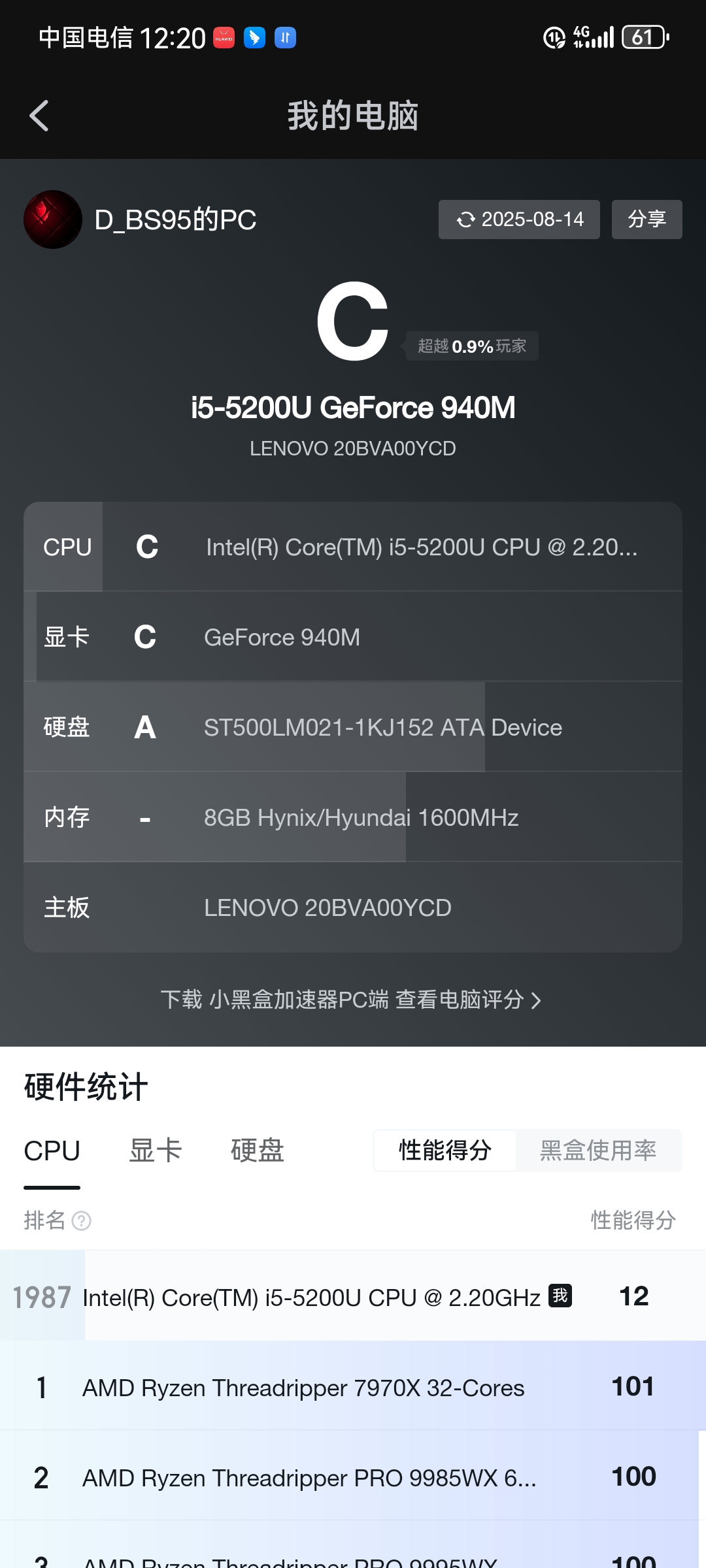Switch to the 硬盘 statistics tab
Image resolution: width=706 pixels, height=1568 pixels.
258,1151
